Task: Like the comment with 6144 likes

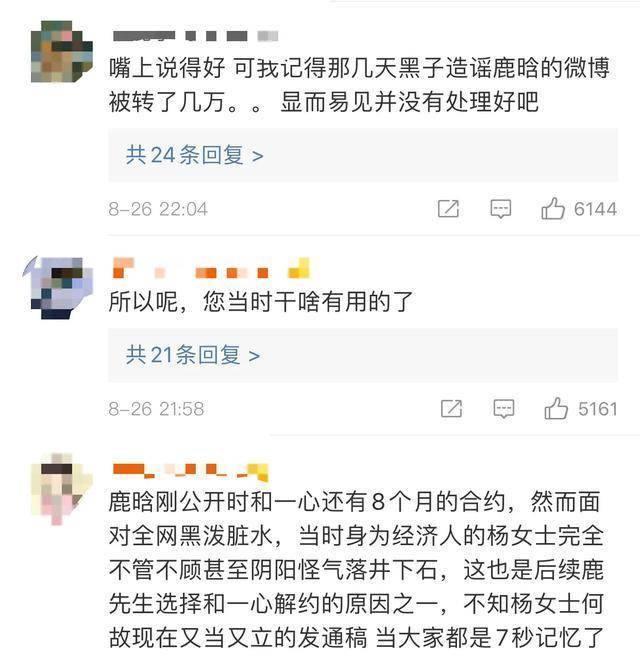Action: pos(553,209)
